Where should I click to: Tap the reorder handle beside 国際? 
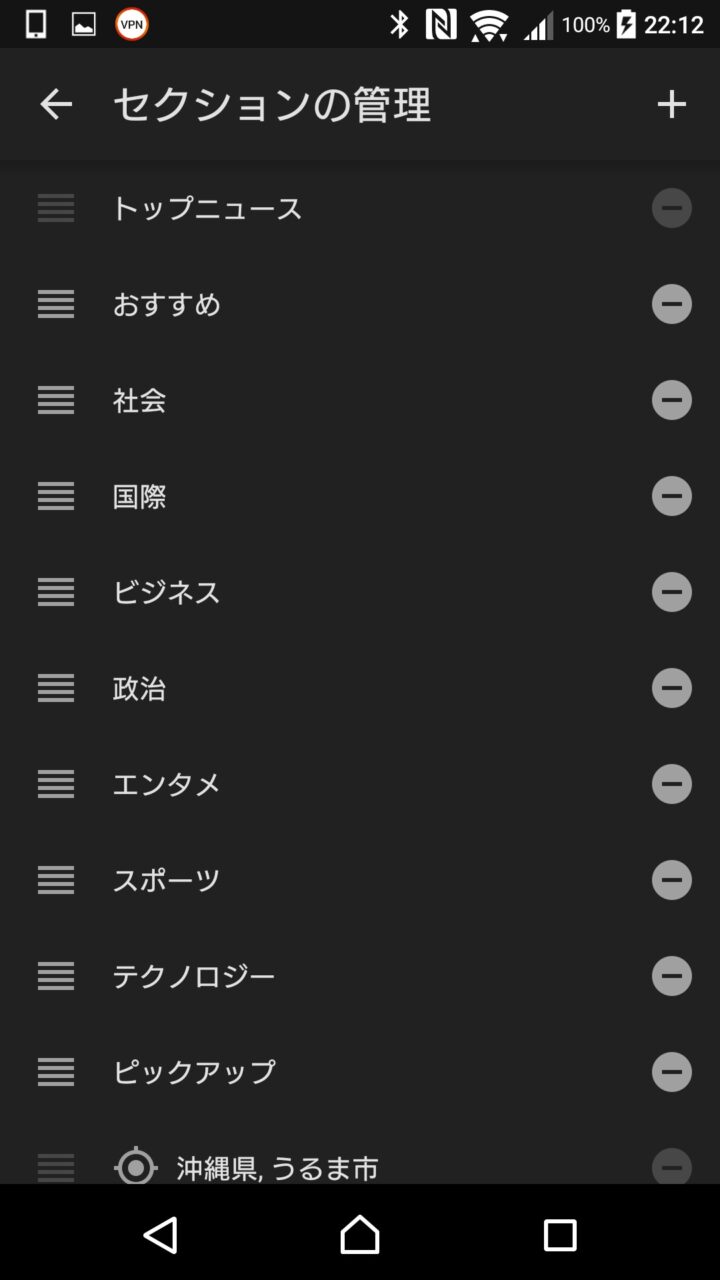point(56,496)
